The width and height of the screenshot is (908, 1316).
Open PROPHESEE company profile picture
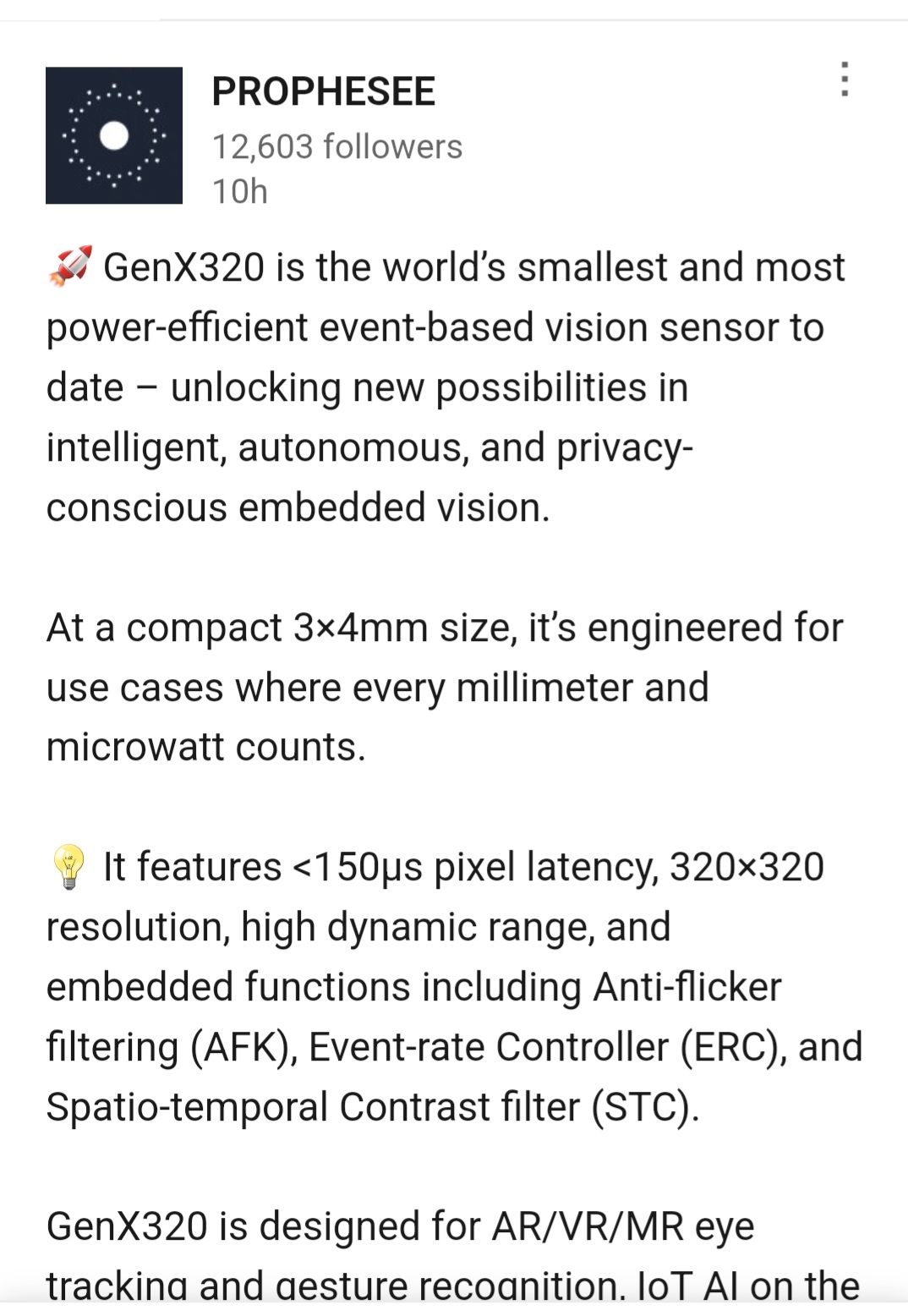[x=114, y=135]
